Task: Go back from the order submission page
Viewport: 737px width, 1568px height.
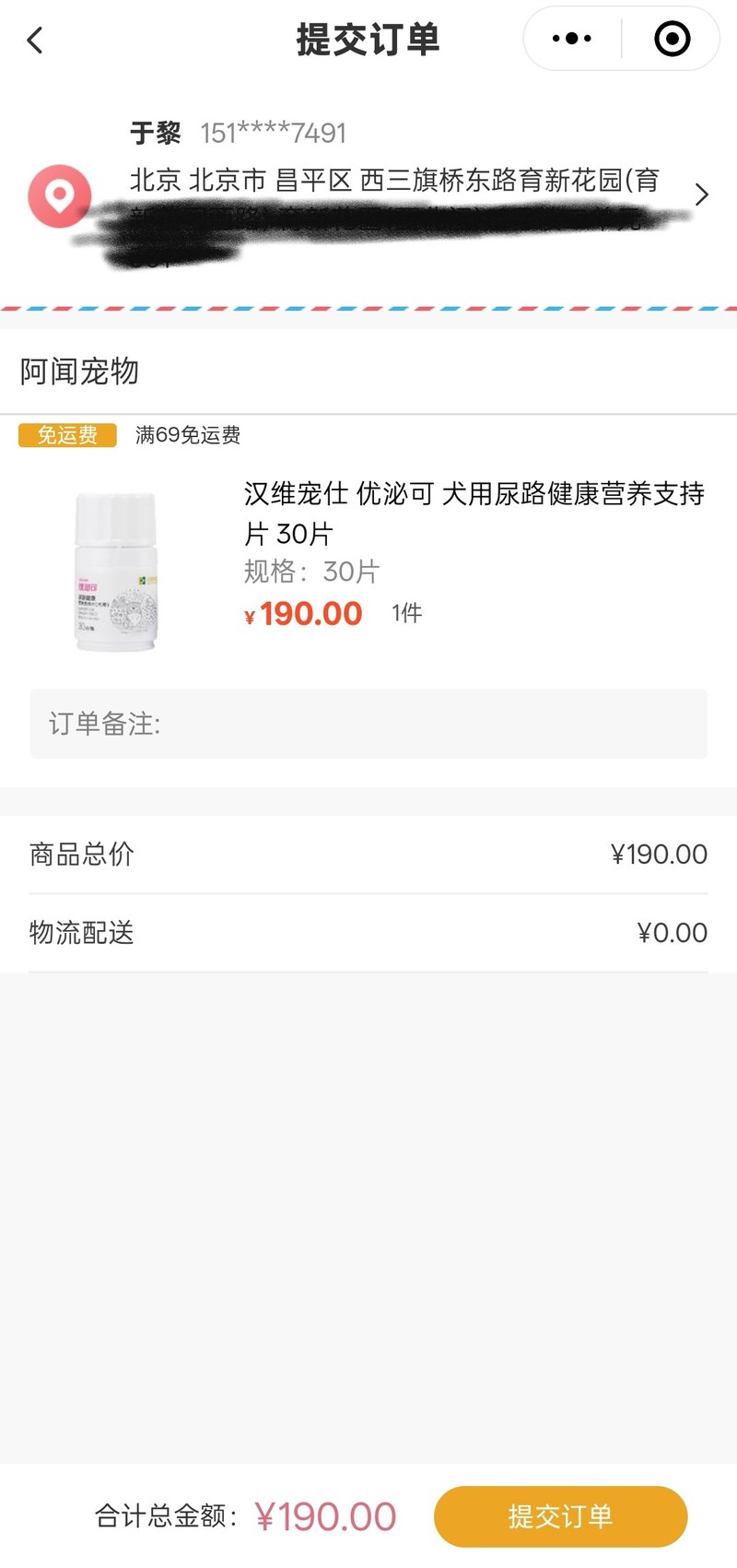Action: [x=35, y=41]
